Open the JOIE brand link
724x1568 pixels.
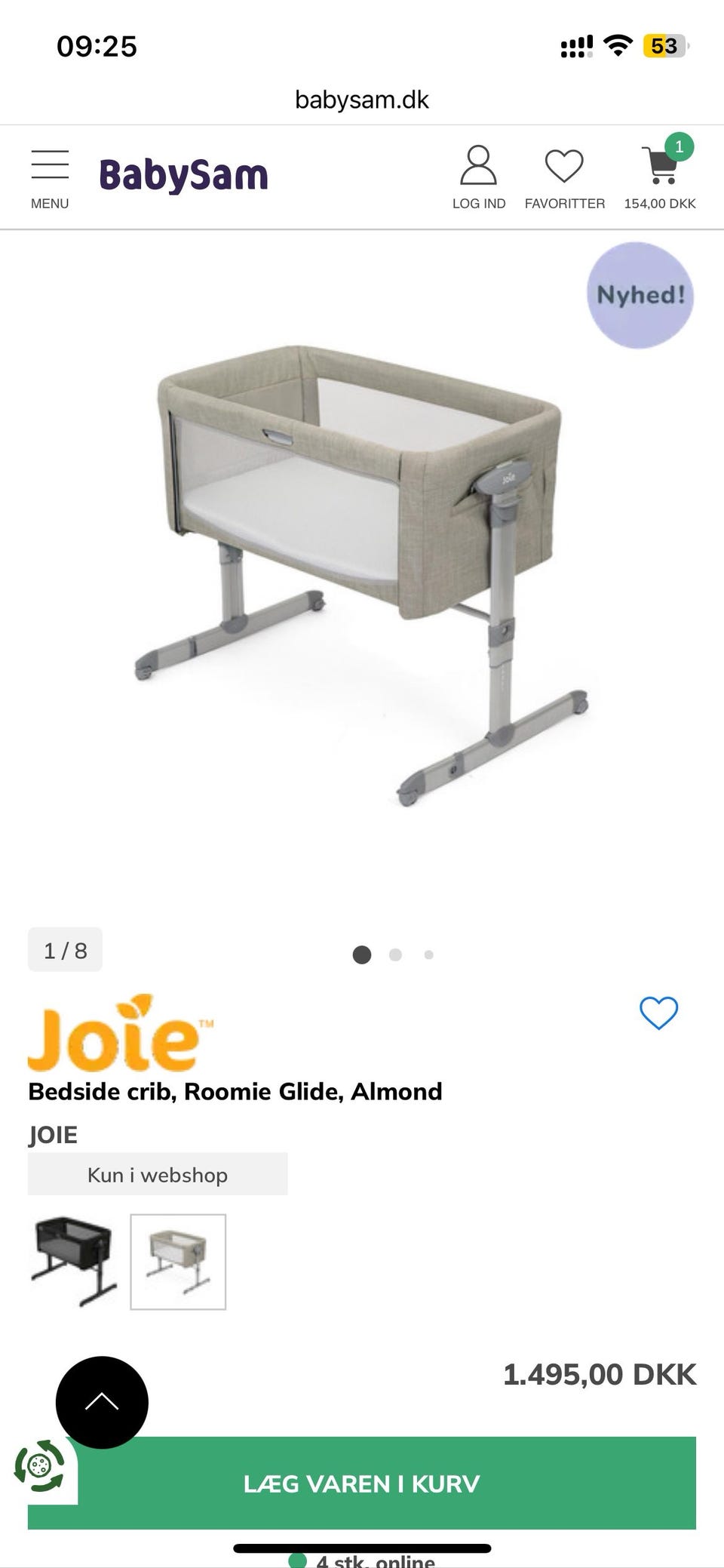click(53, 1135)
